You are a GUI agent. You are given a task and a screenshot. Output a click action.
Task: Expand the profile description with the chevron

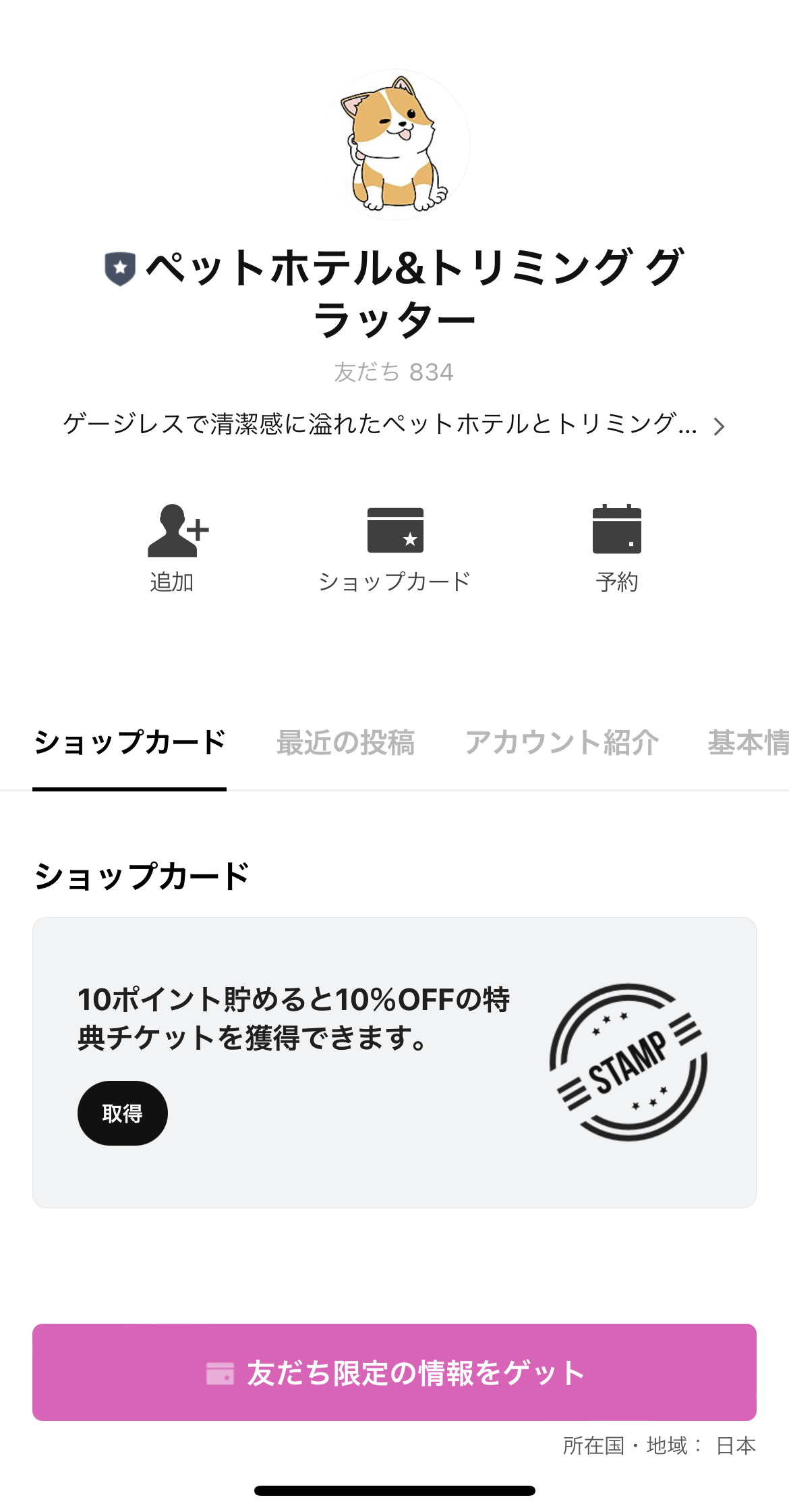tap(719, 426)
